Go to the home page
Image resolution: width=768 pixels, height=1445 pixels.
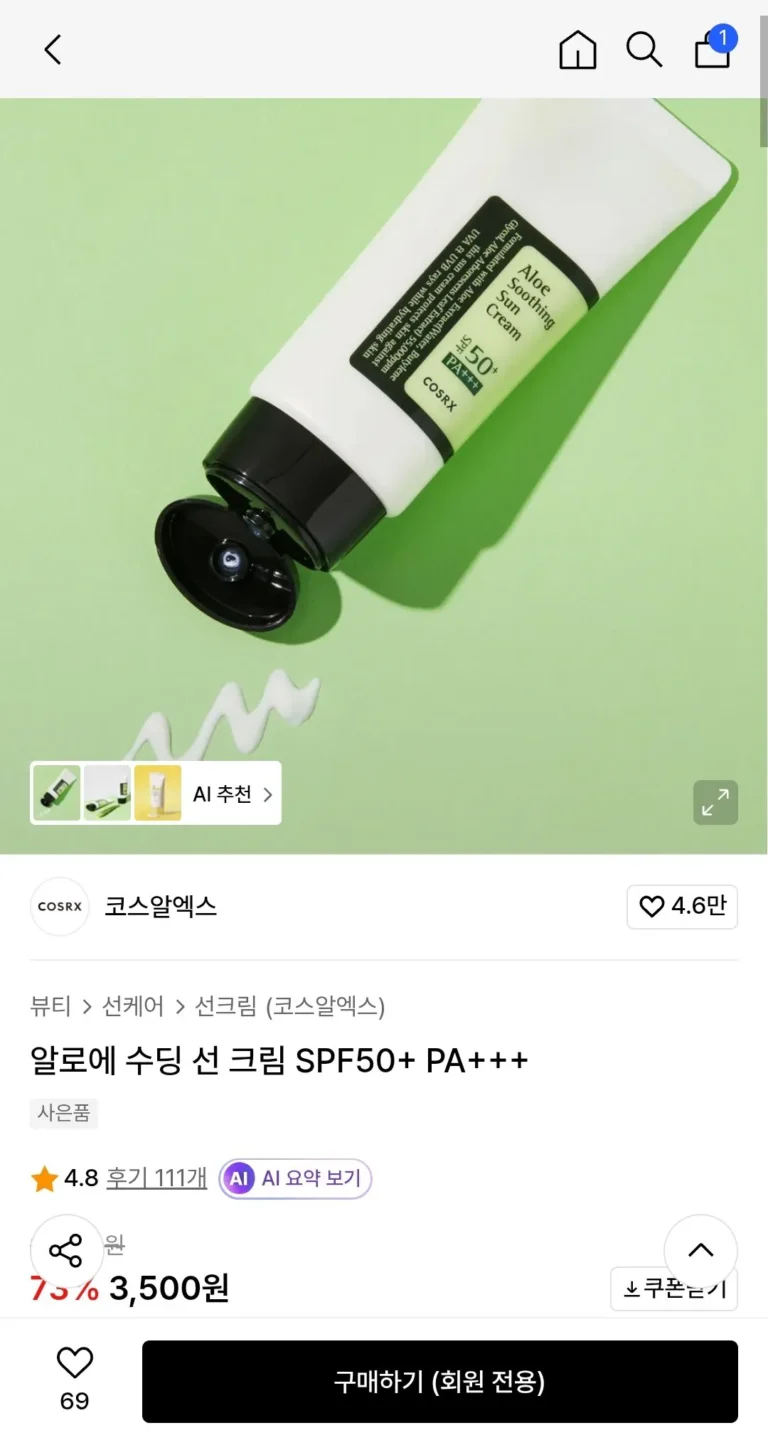(577, 49)
